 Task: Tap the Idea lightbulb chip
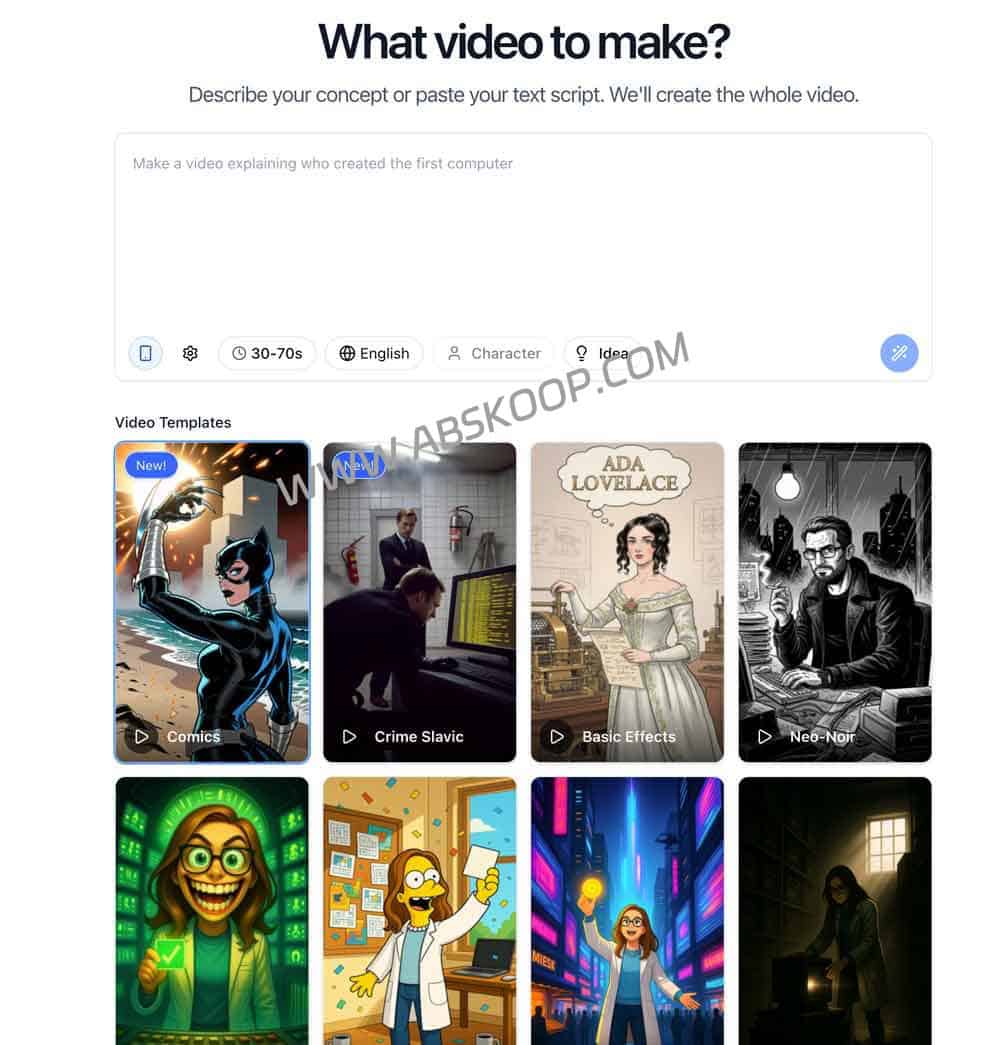pos(601,353)
